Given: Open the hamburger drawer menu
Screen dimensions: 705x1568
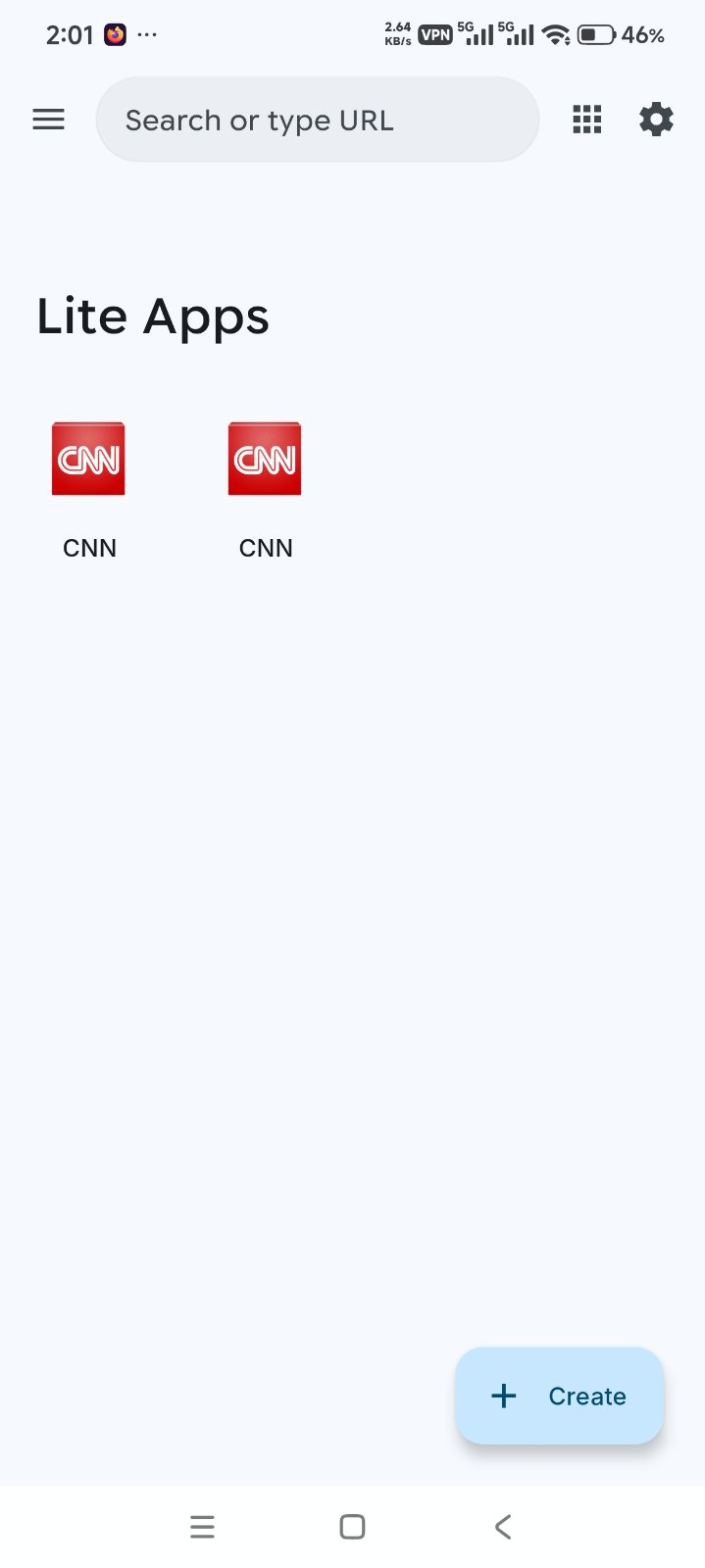Looking at the screenshot, I should click(48, 120).
